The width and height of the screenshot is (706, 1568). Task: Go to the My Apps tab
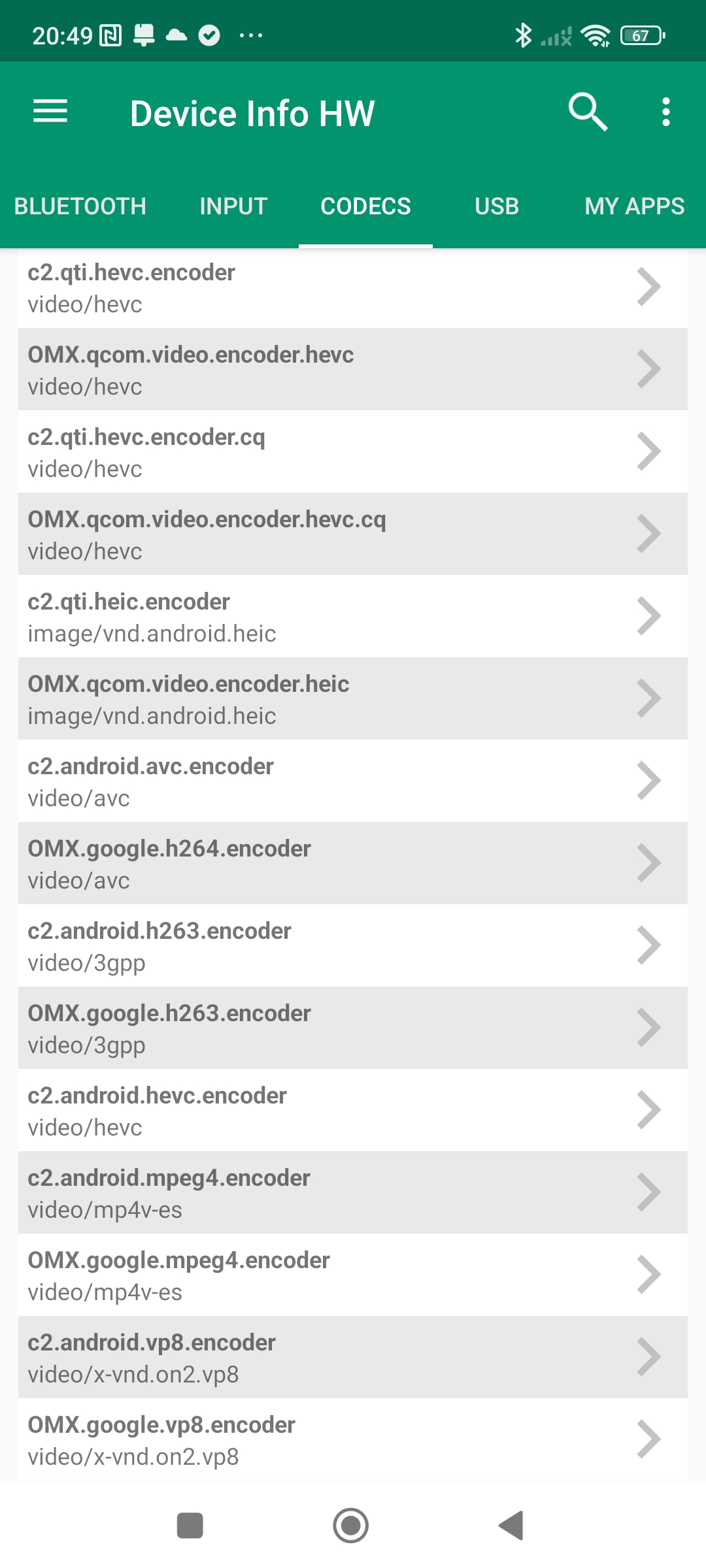tap(634, 206)
